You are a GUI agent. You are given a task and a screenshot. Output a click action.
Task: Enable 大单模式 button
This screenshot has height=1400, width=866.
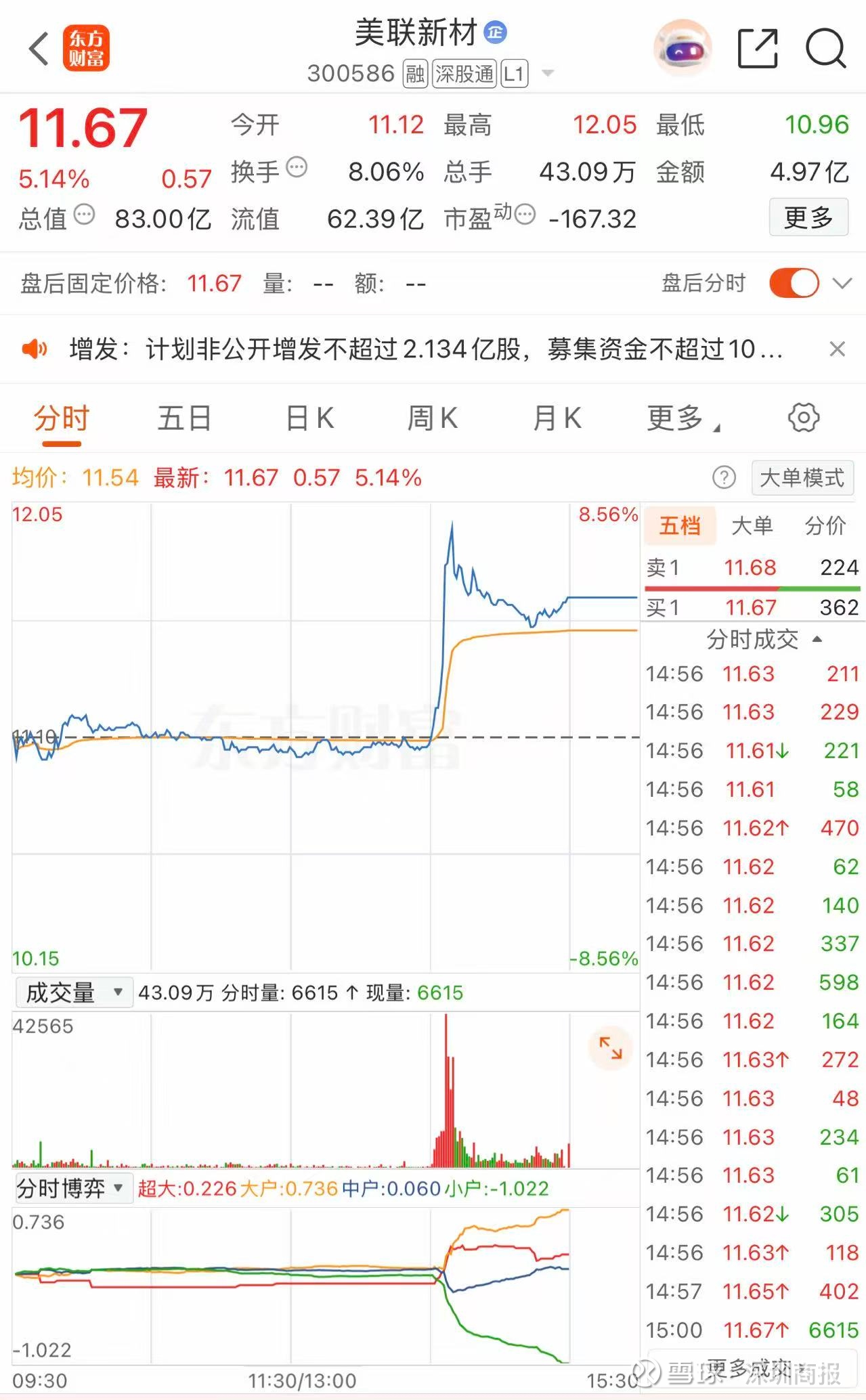coord(802,478)
